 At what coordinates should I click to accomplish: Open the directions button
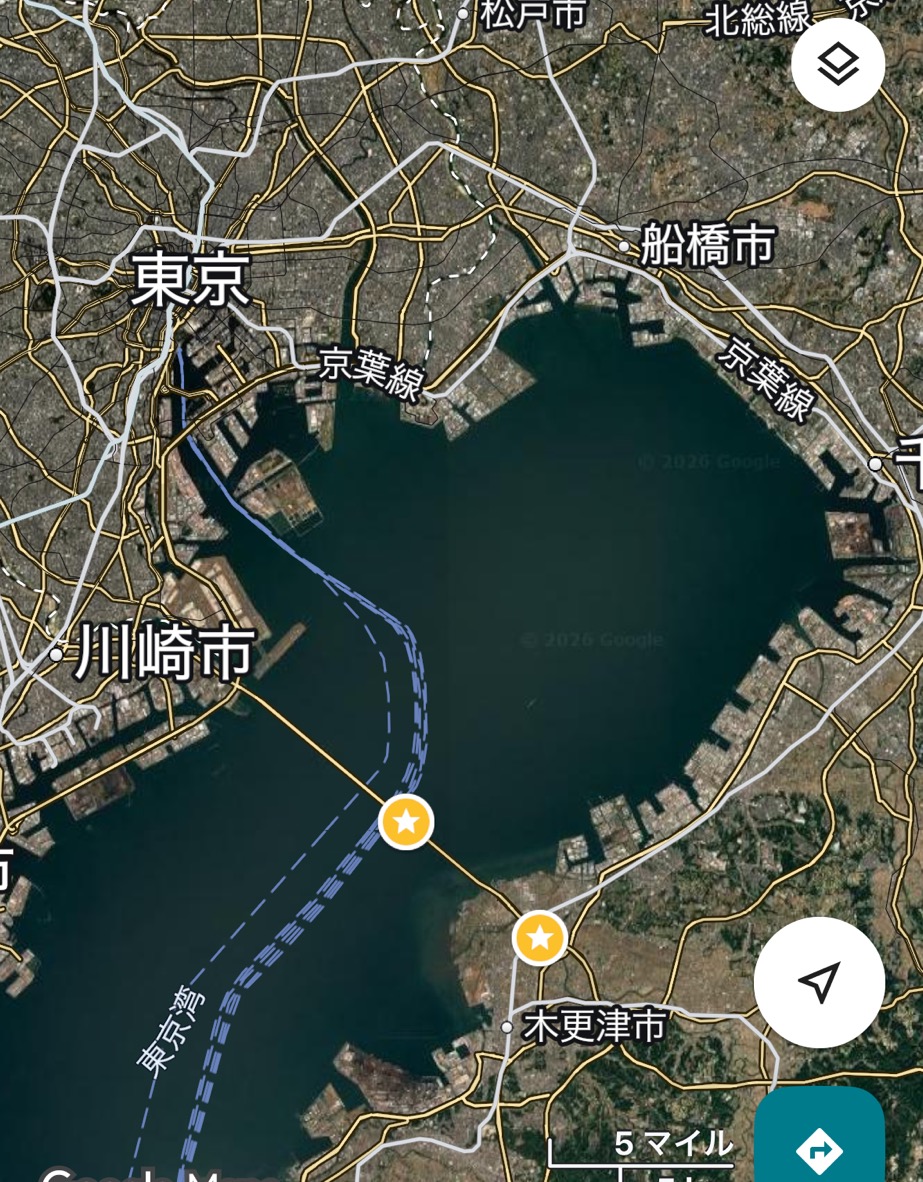pos(820,1140)
